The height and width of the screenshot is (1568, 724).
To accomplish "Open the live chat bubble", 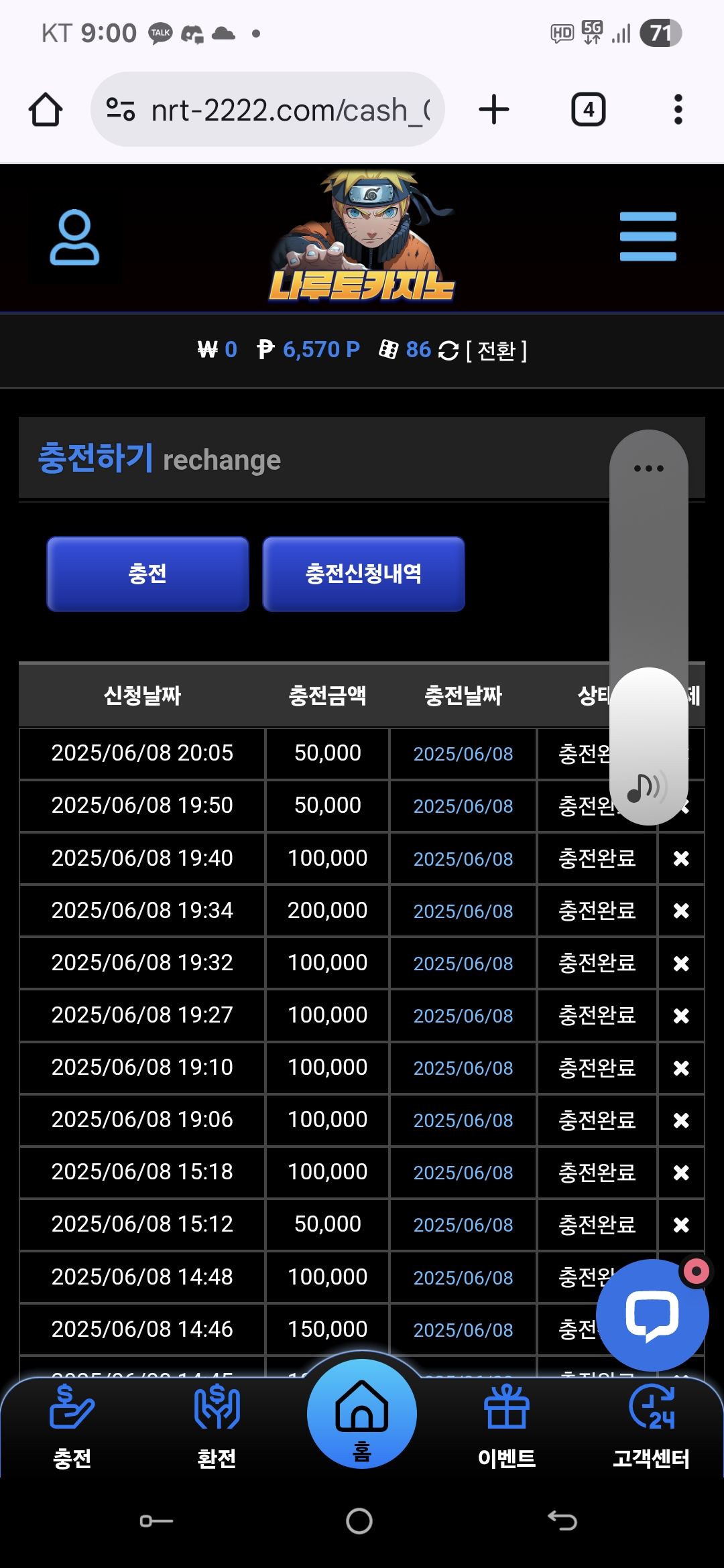I will click(x=652, y=1315).
